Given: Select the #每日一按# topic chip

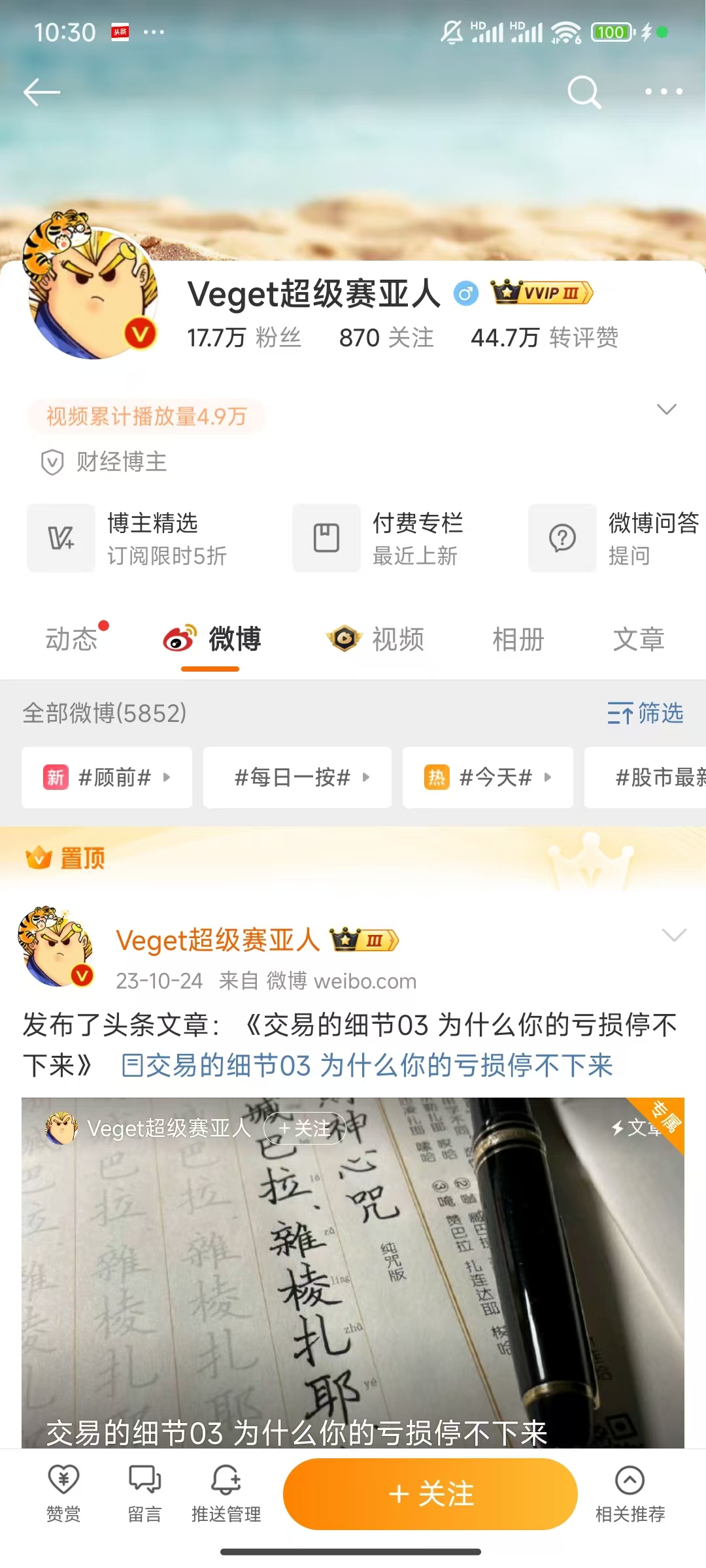Looking at the screenshot, I should (x=297, y=777).
